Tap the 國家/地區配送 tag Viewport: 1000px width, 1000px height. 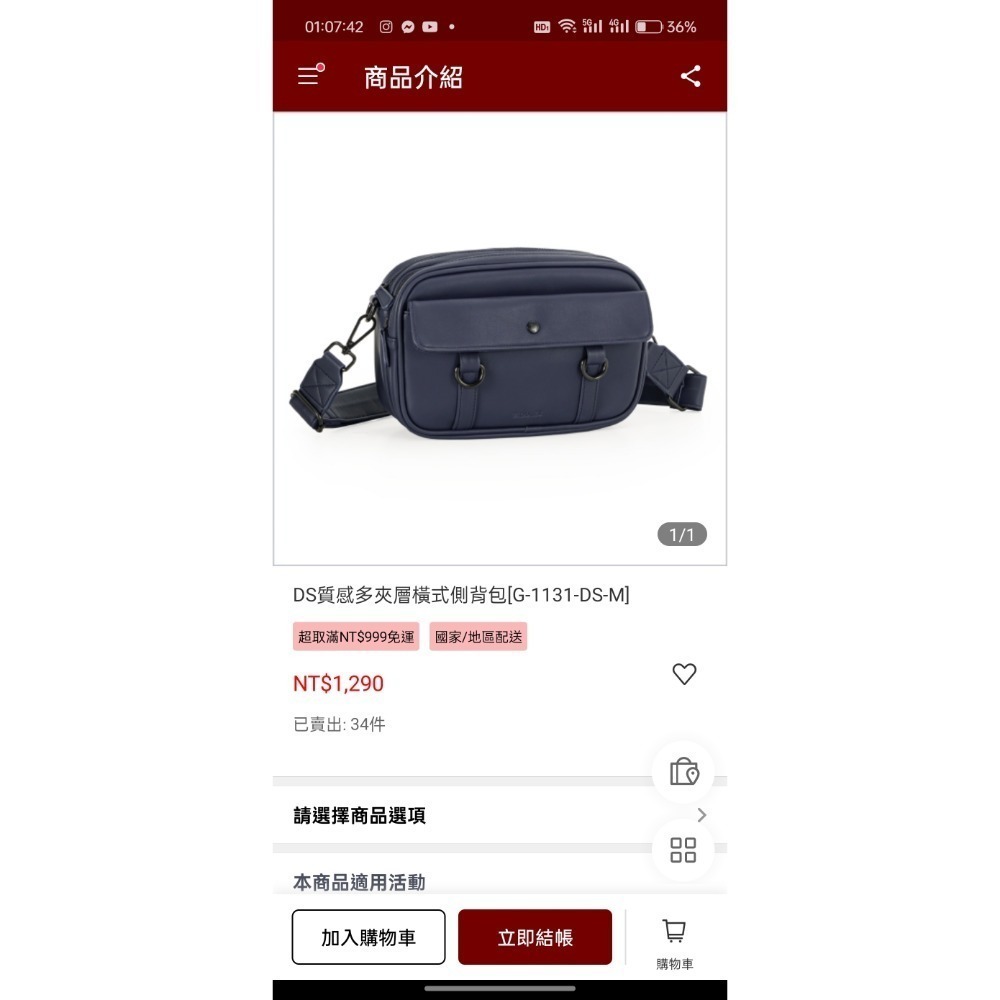click(478, 637)
